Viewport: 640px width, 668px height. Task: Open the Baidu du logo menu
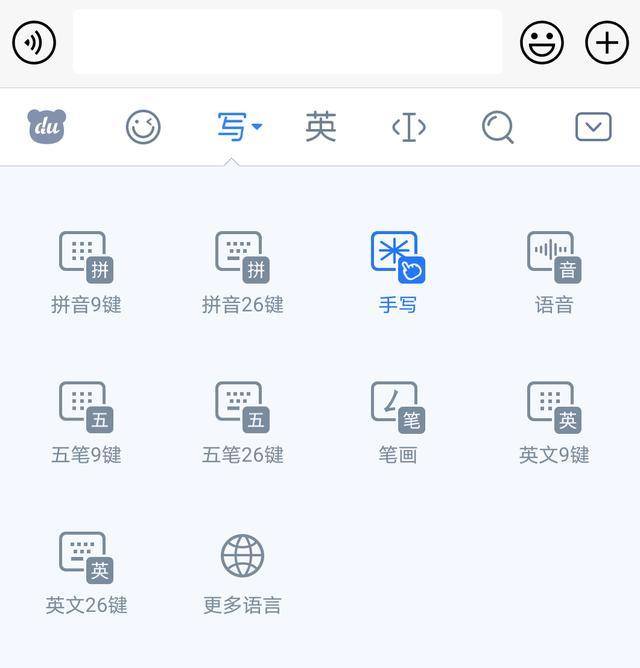[46, 127]
